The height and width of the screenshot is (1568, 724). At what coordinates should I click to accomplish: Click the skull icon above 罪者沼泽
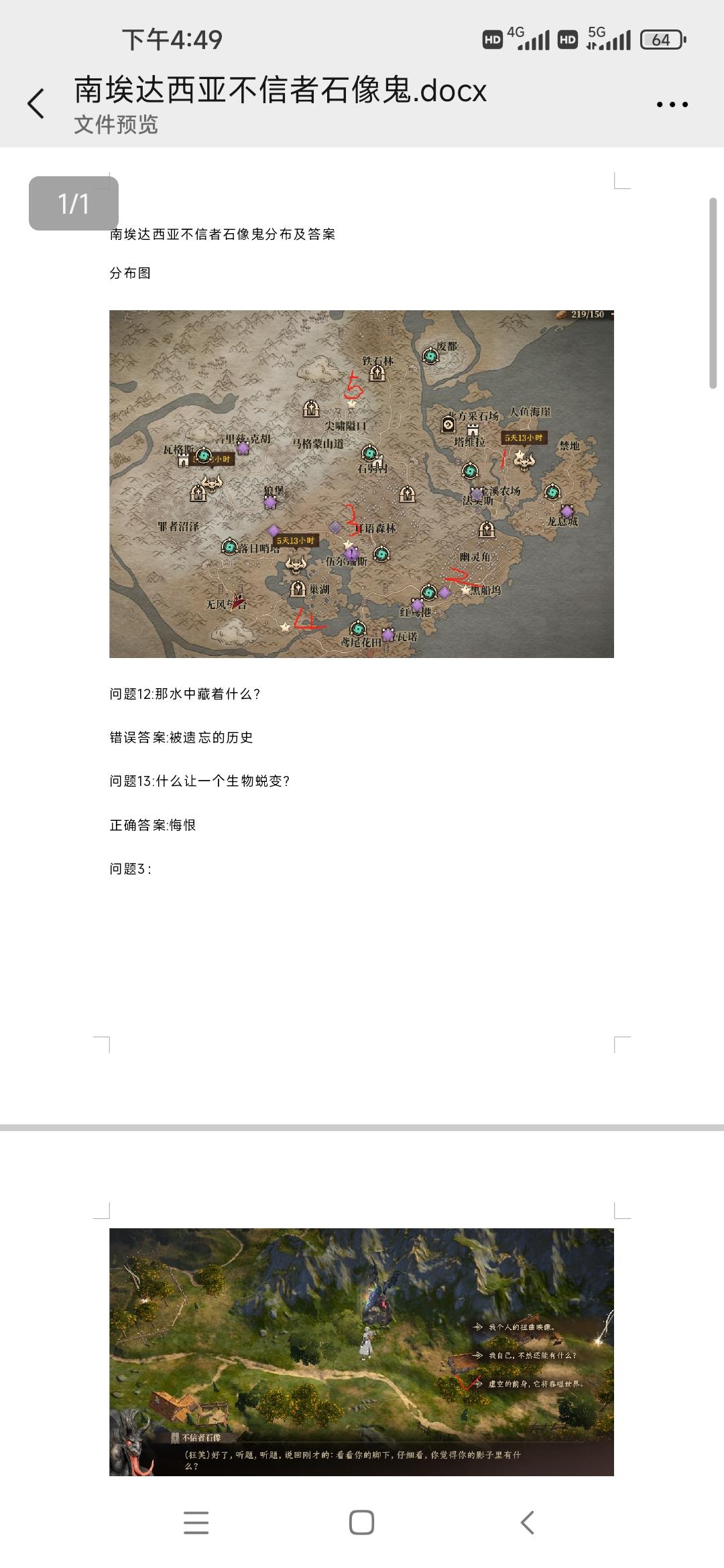(212, 483)
